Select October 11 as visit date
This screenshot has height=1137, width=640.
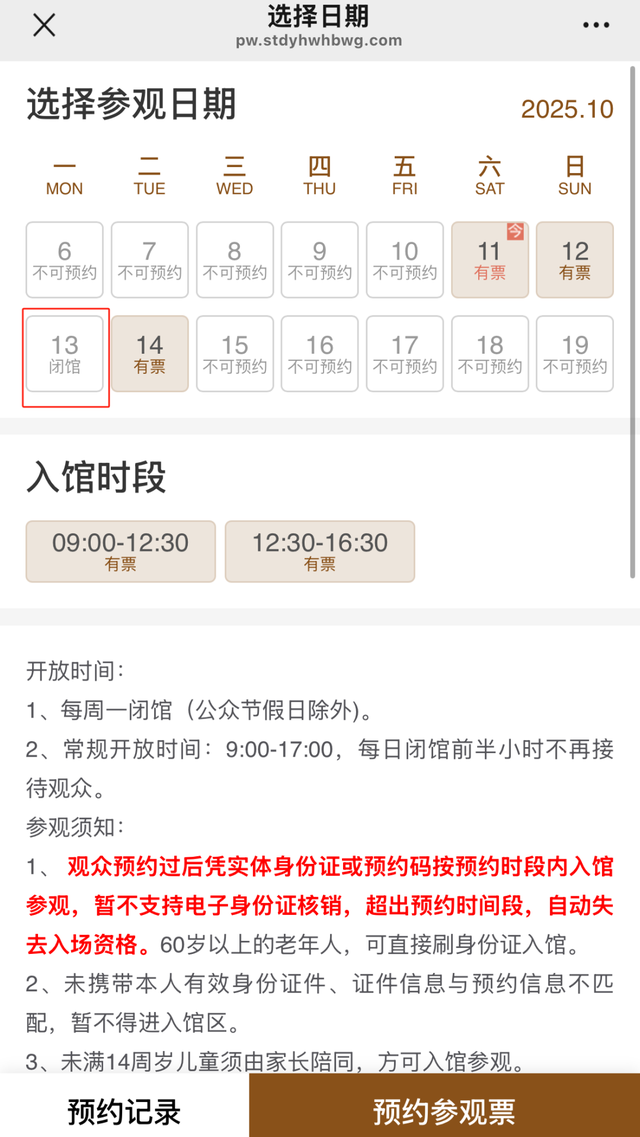tap(490, 260)
